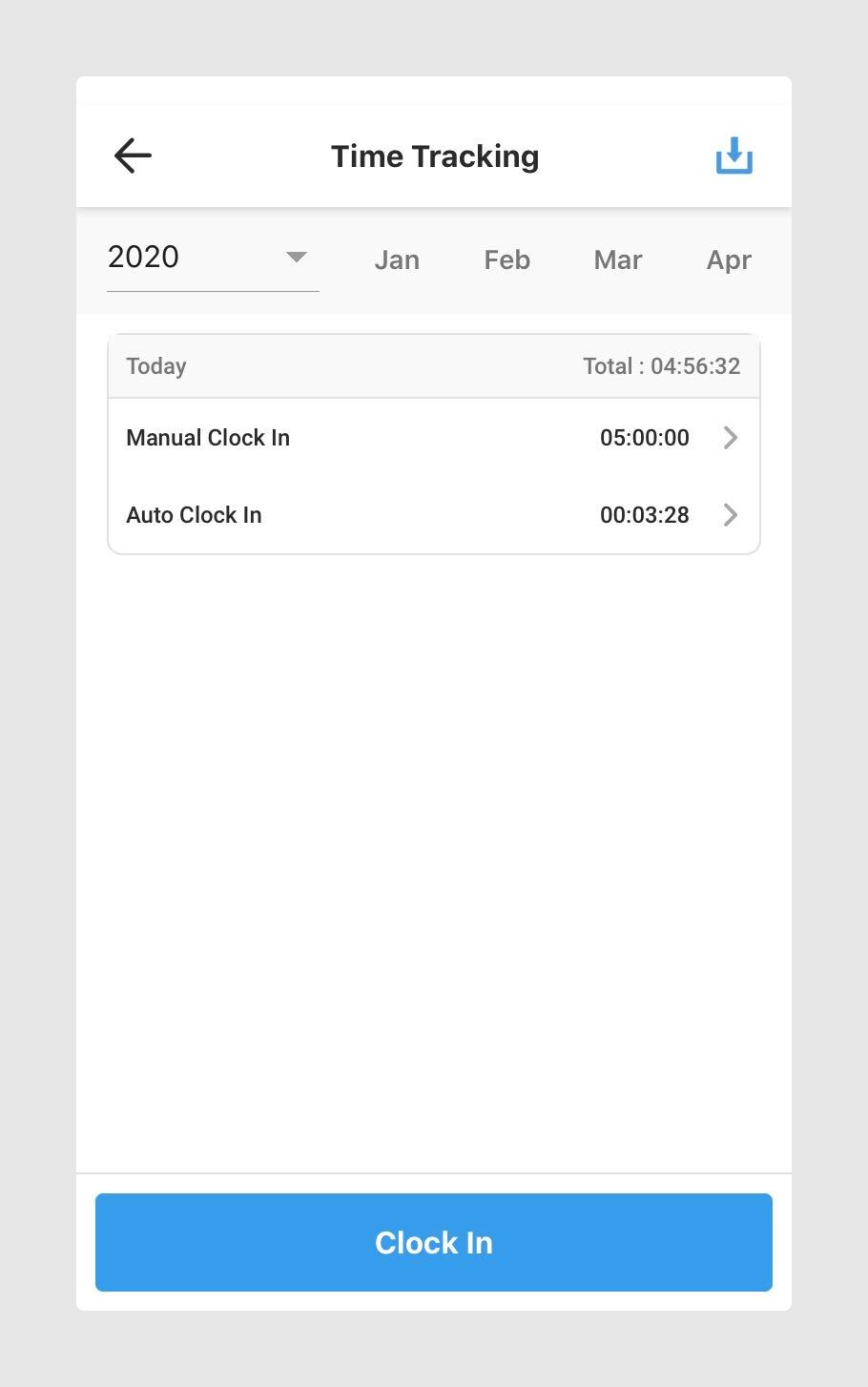This screenshot has width=868, height=1387.
Task: Select the Feb month tab
Action: 506,259
